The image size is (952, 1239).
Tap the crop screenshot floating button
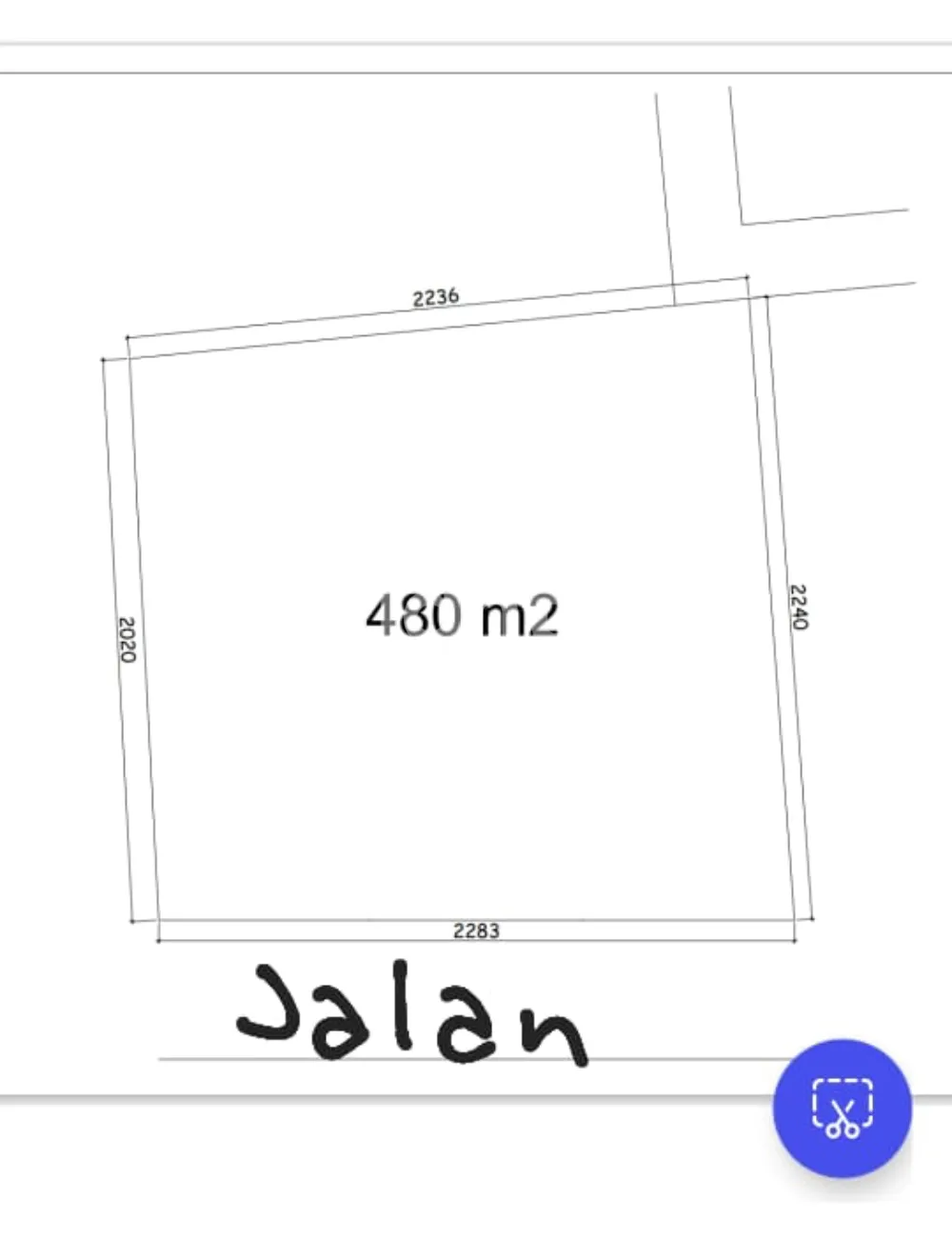pyautogui.click(x=842, y=1108)
